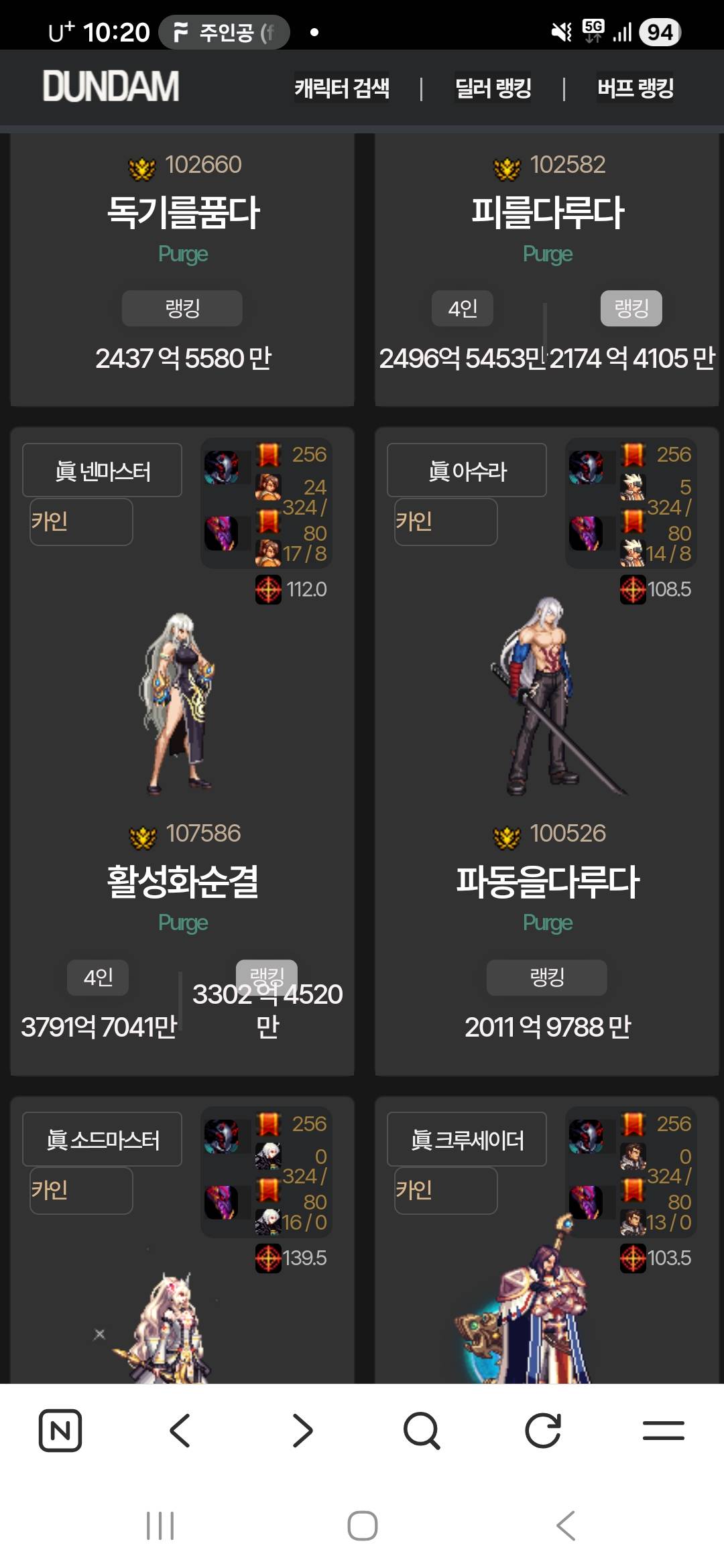Select 랭킹 damage on 피를다루다 card

pos(631,308)
